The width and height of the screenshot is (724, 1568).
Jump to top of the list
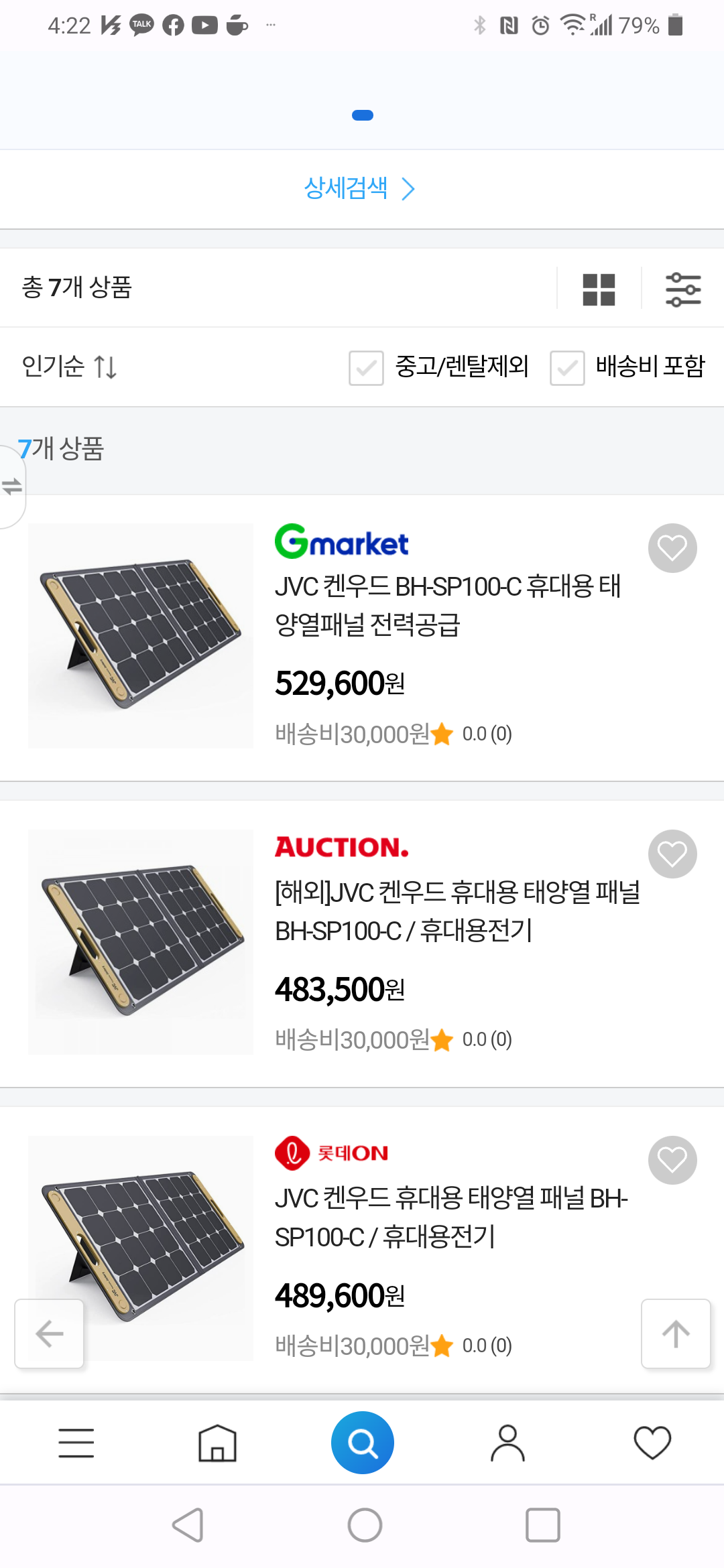pyautogui.click(x=676, y=1333)
